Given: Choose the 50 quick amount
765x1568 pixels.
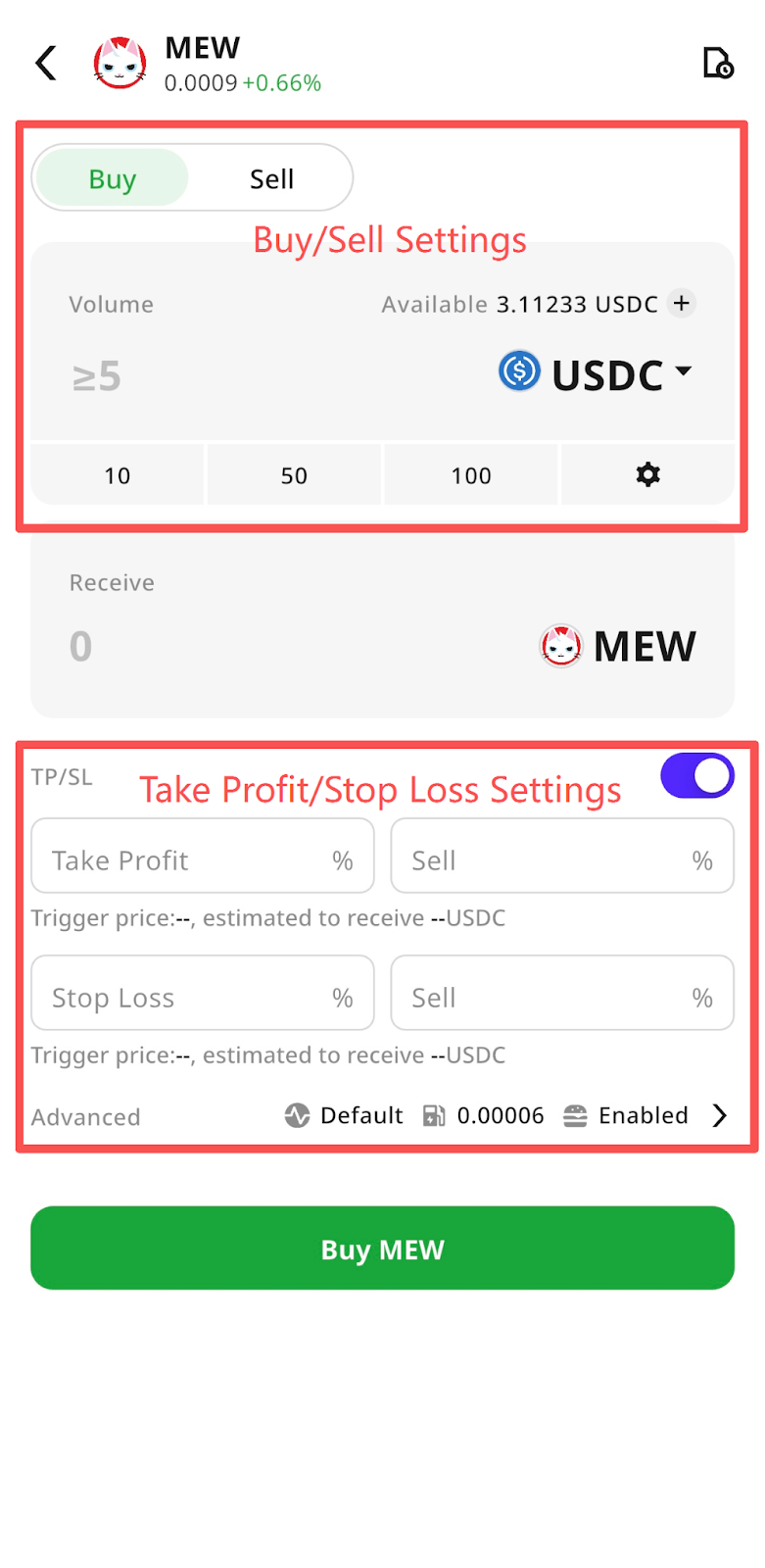Looking at the screenshot, I should pos(294,475).
